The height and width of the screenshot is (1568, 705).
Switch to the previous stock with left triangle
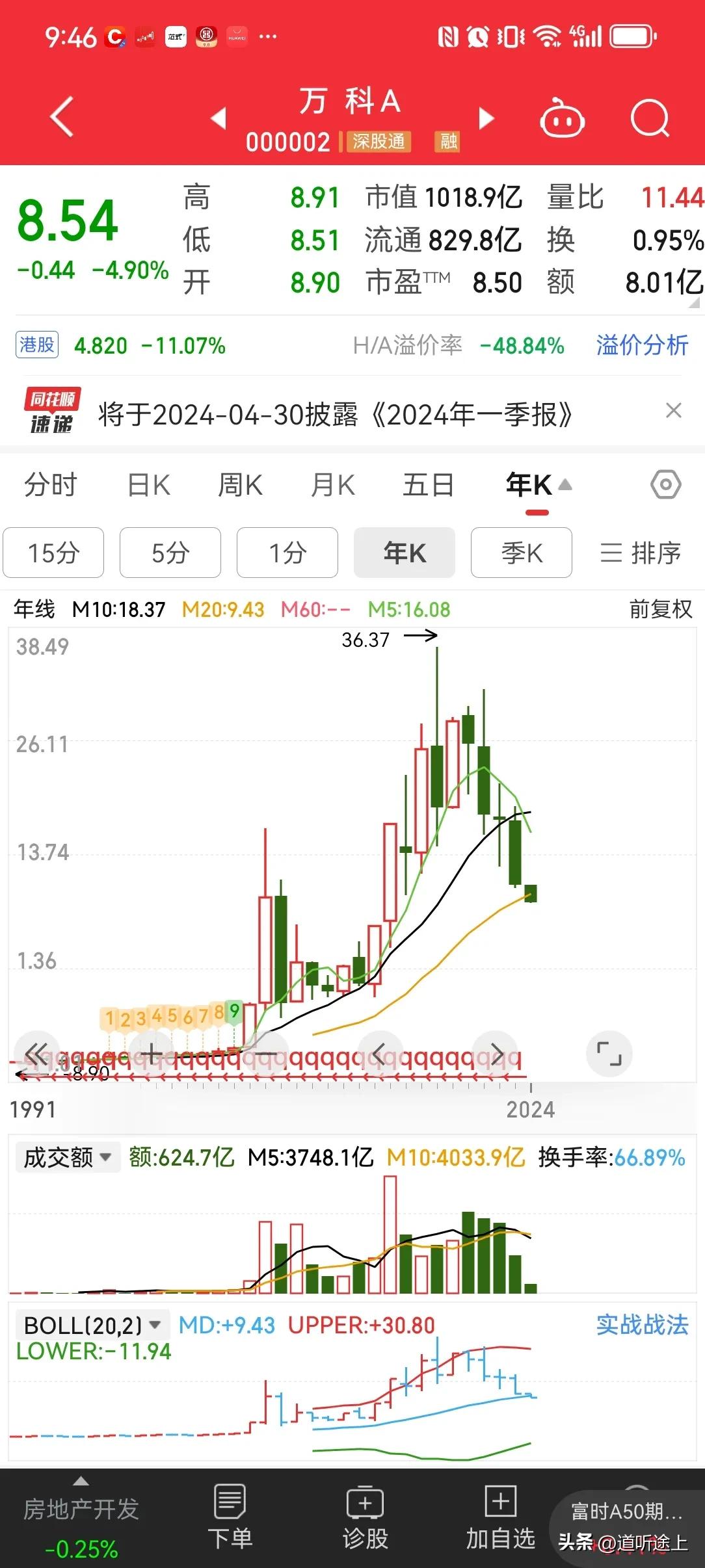[219, 118]
